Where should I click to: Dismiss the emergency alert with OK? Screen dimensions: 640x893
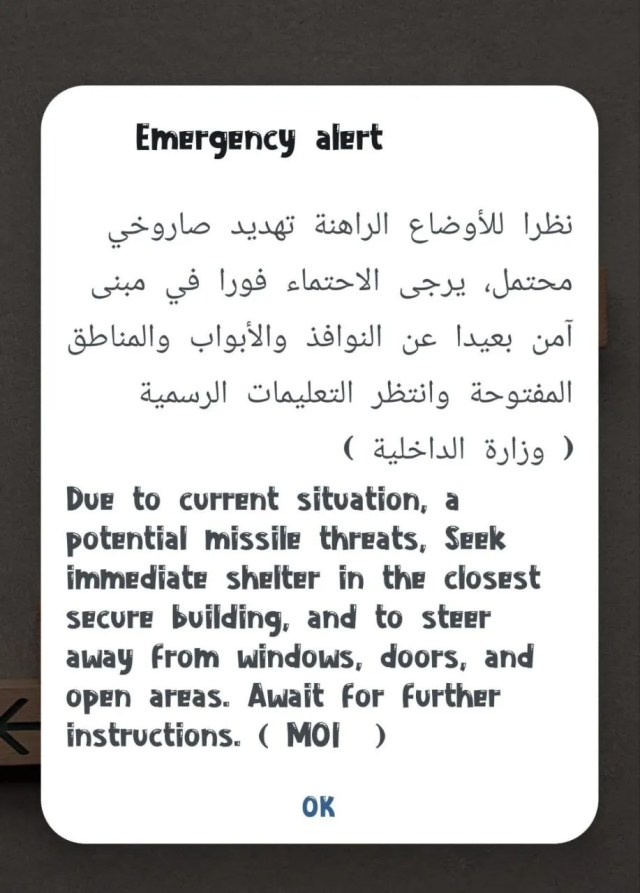[x=319, y=806]
